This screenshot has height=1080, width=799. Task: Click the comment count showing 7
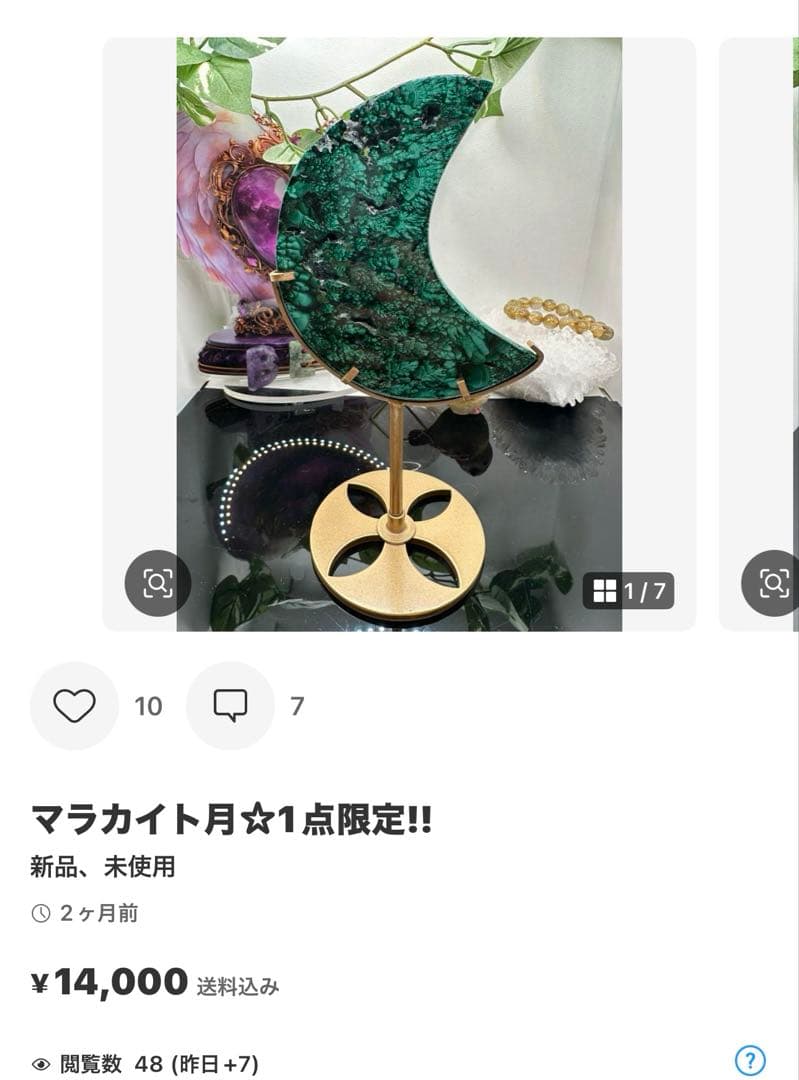coord(296,707)
